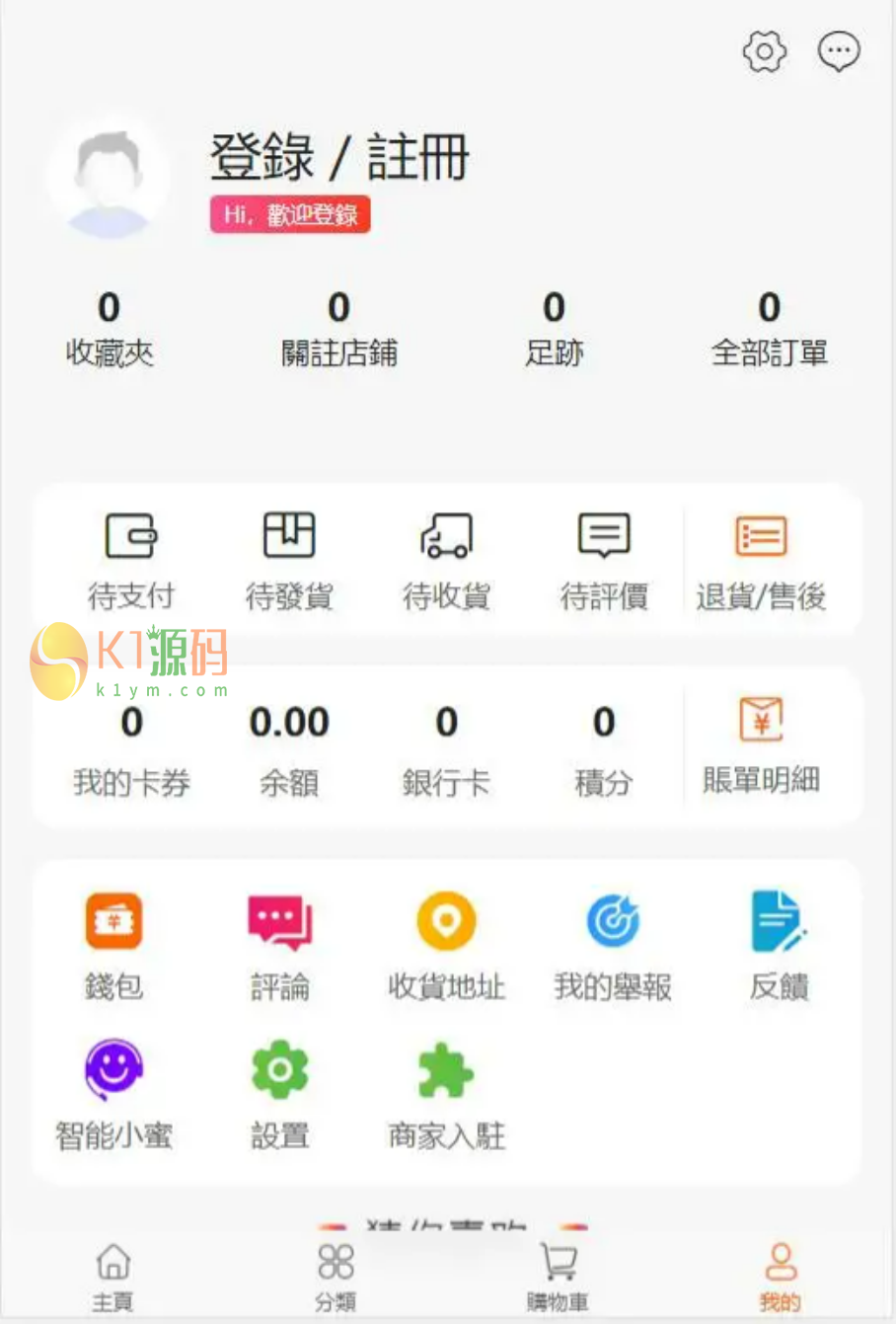Tap 登錄 / 註冊 to log in

tap(338, 158)
